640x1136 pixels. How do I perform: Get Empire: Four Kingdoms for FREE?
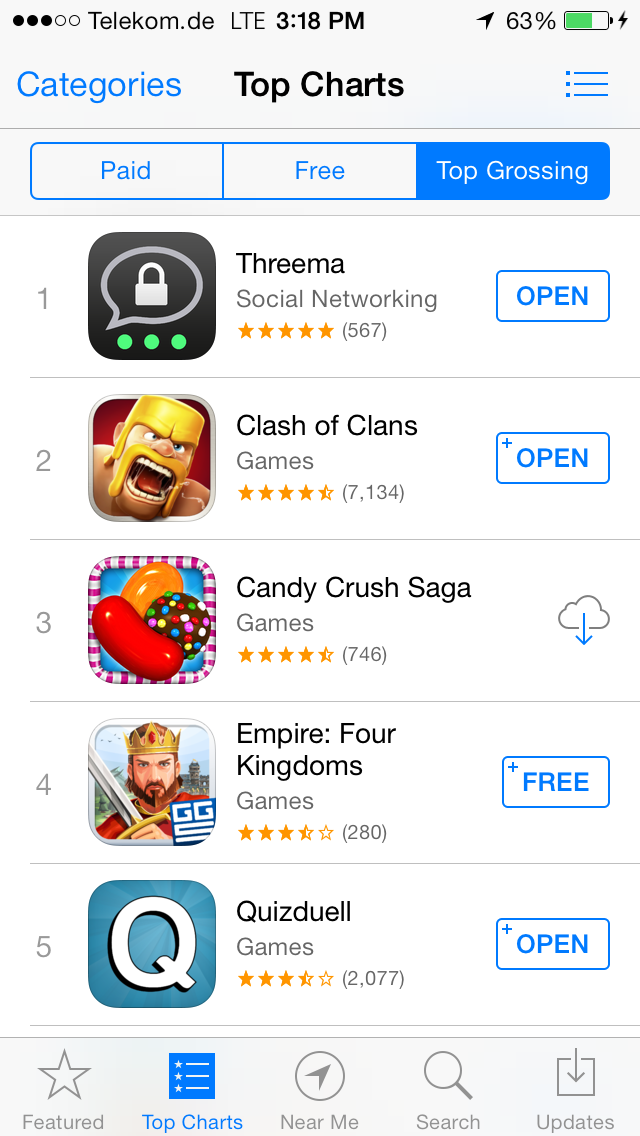(x=555, y=782)
